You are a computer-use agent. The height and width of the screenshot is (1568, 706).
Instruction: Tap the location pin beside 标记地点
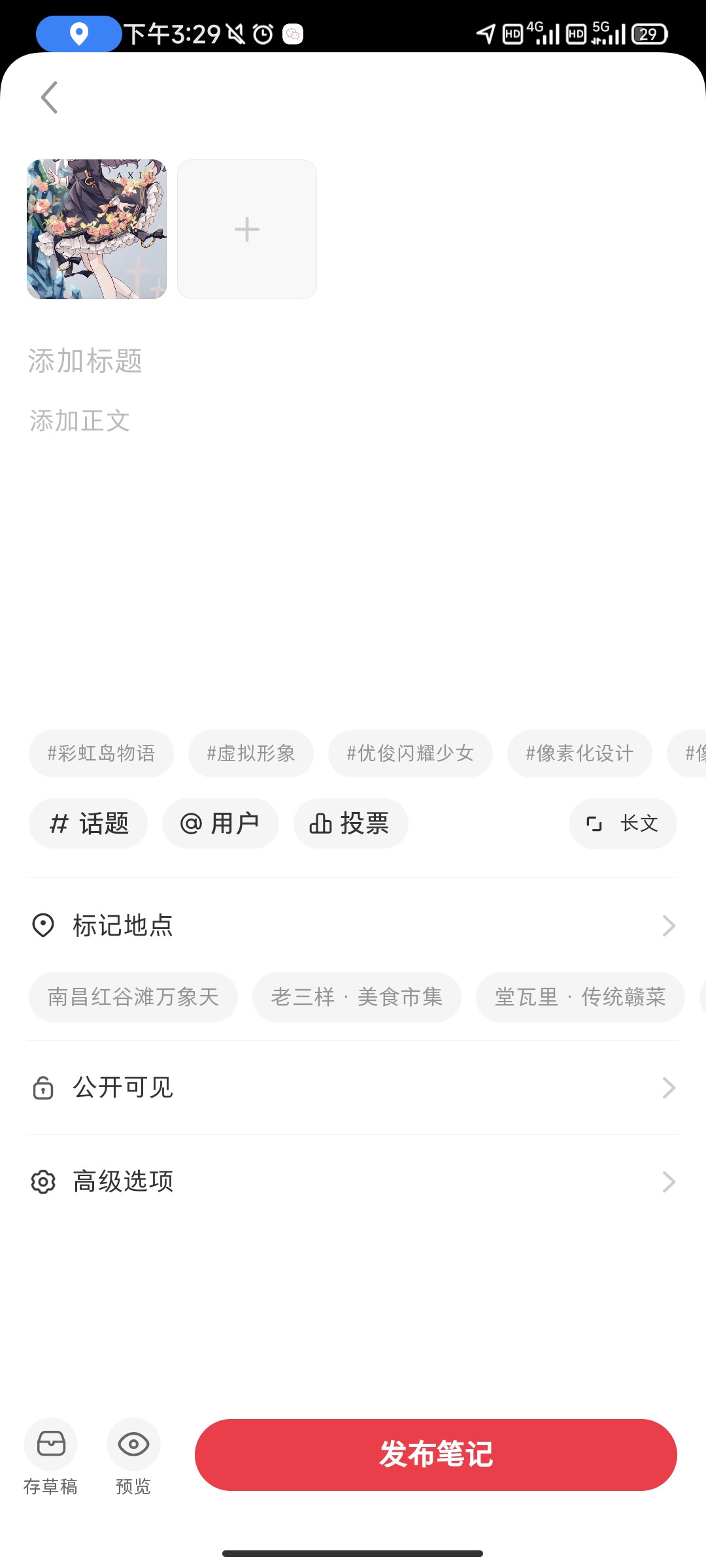[42, 924]
